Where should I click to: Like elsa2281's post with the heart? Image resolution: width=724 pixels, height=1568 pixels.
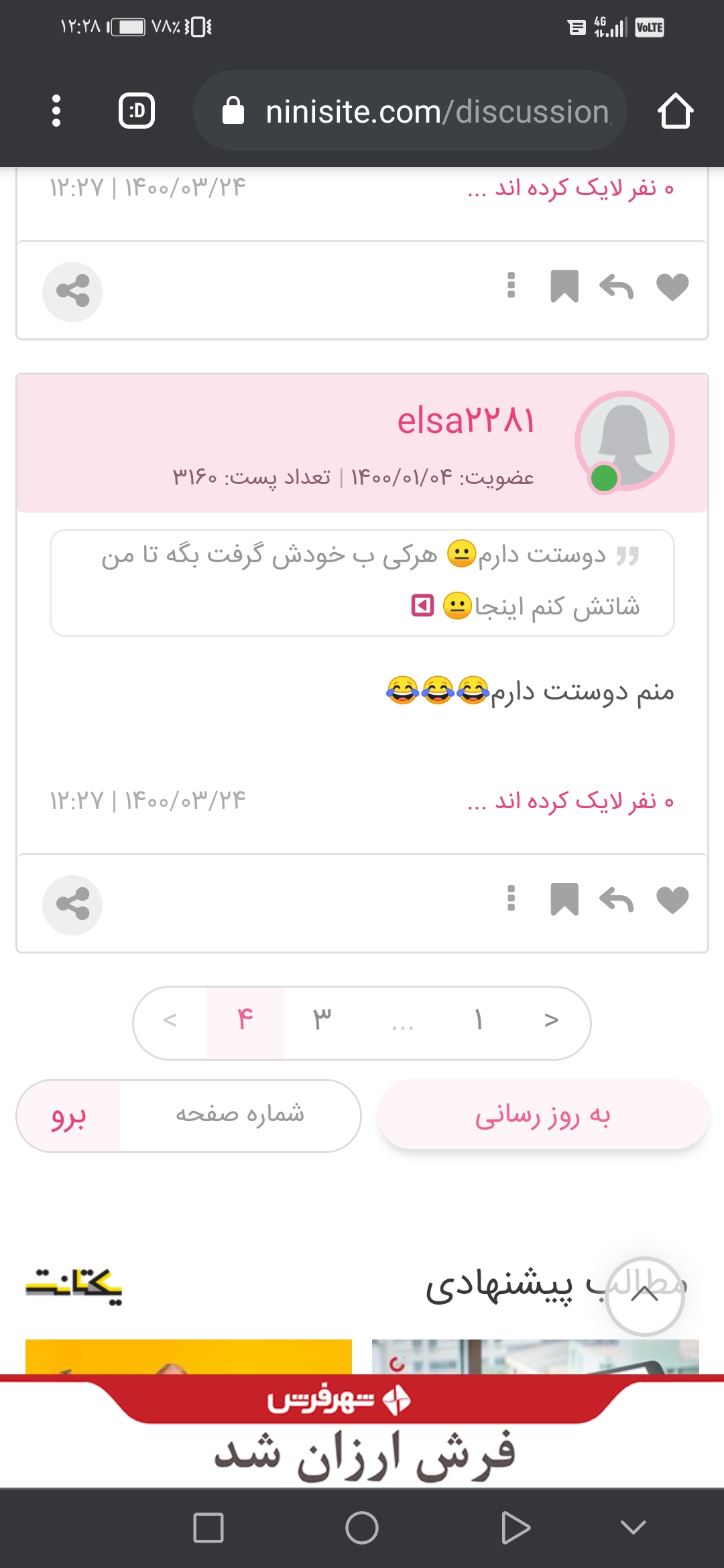click(x=672, y=900)
